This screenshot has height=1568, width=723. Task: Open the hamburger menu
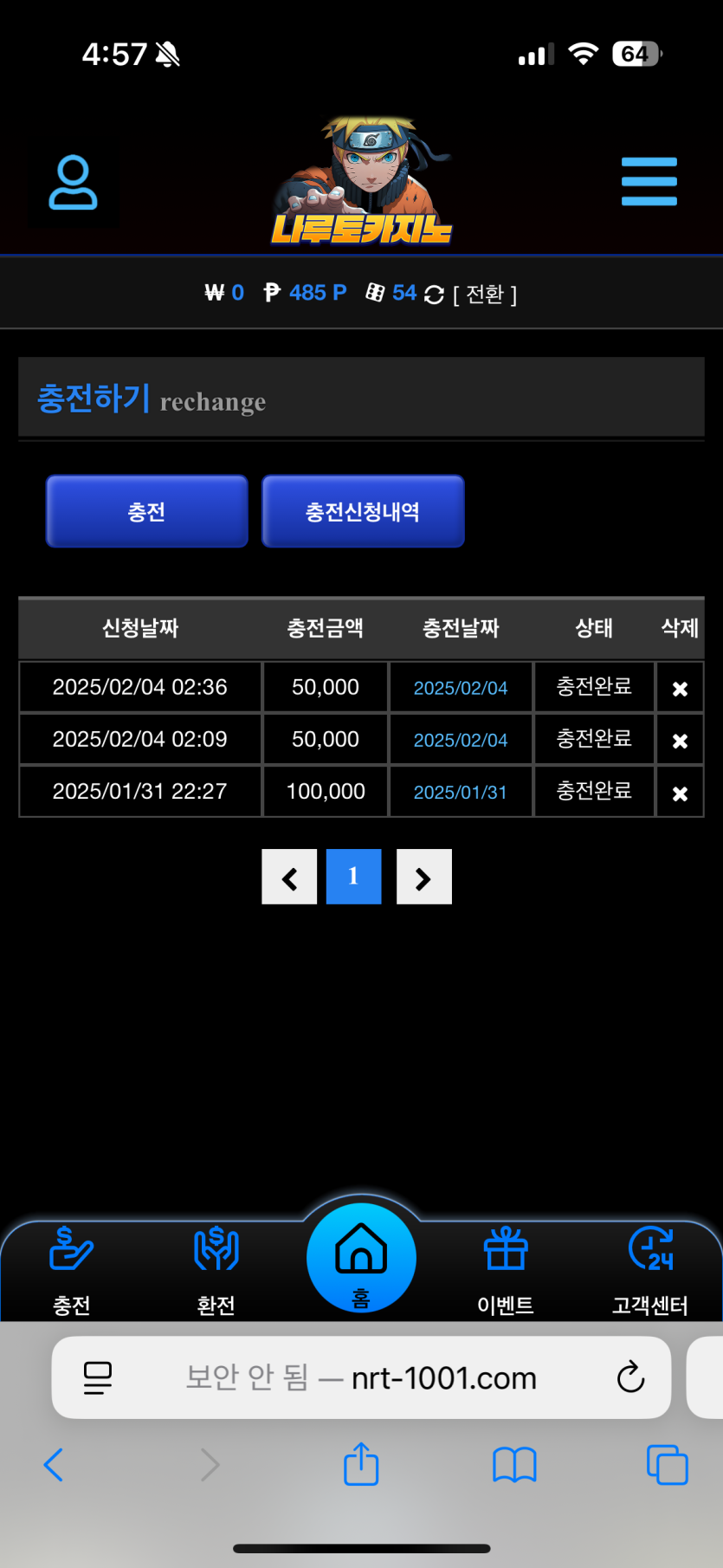coord(649,182)
